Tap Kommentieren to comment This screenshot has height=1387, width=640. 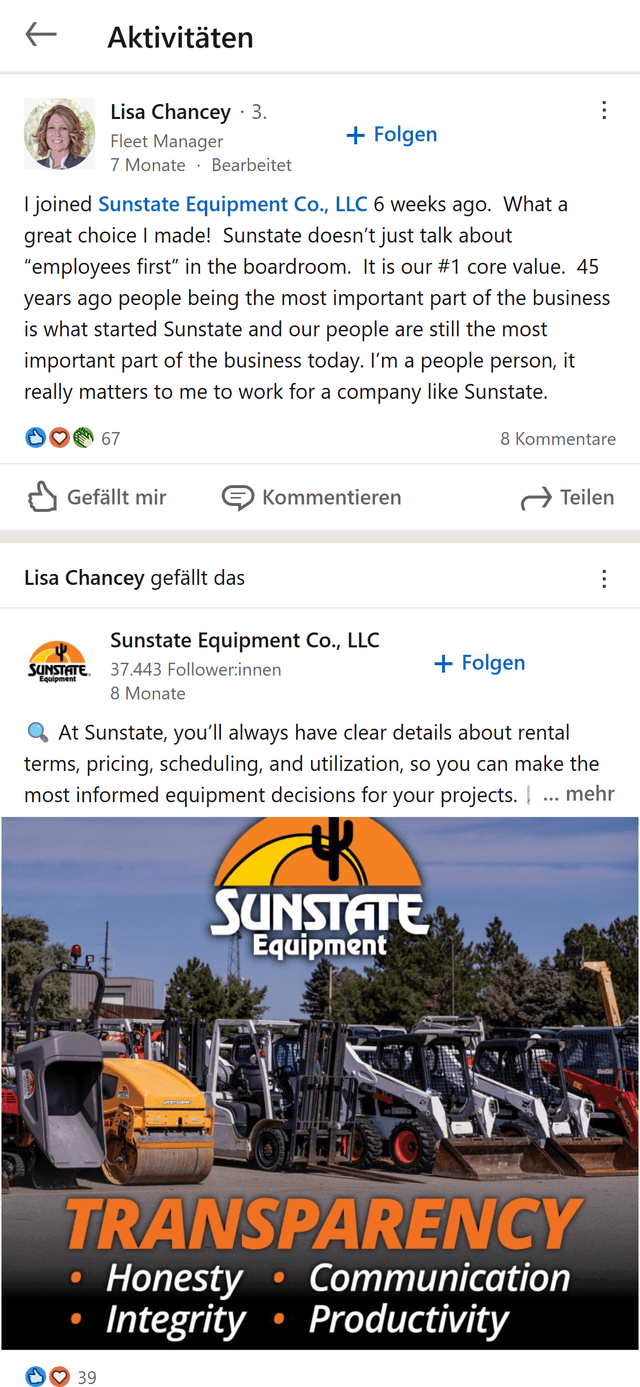tap(311, 497)
